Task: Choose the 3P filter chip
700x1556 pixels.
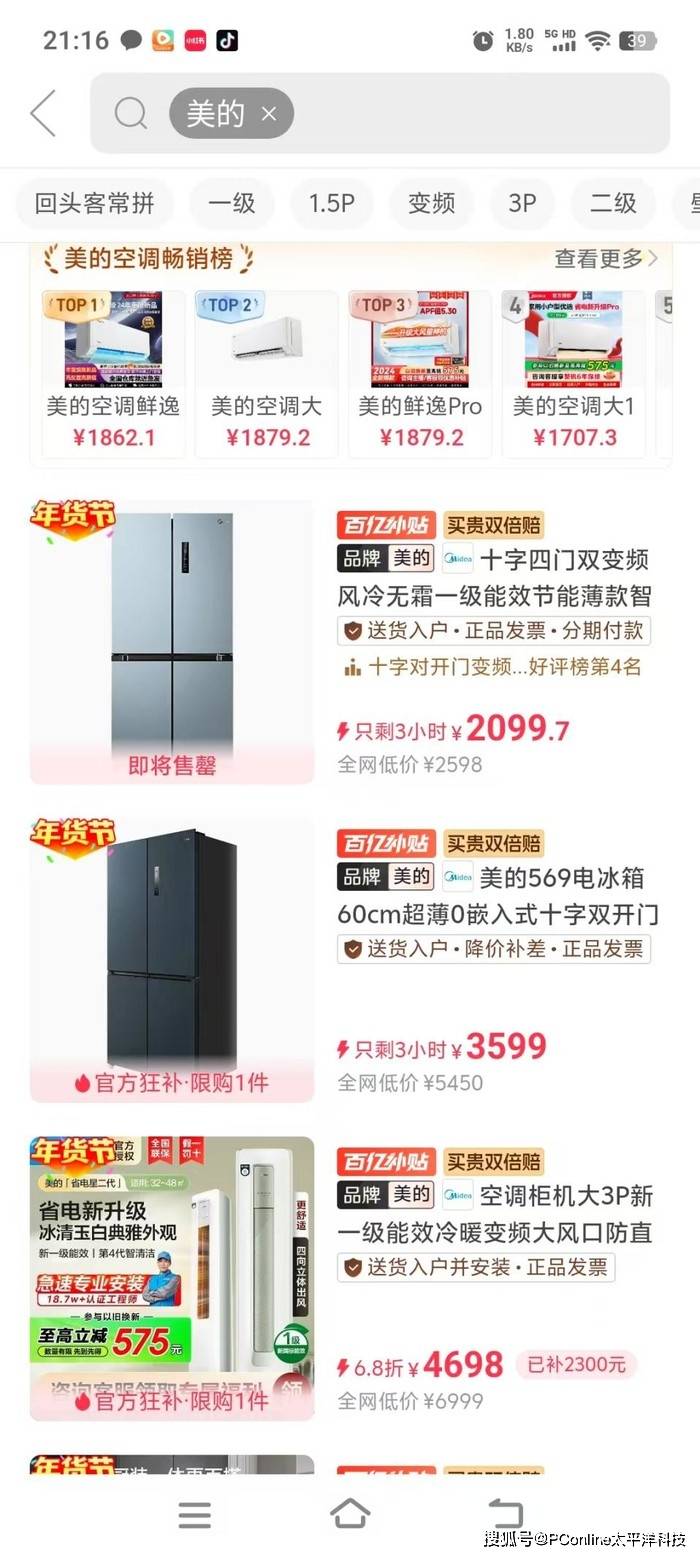Action: [522, 204]
